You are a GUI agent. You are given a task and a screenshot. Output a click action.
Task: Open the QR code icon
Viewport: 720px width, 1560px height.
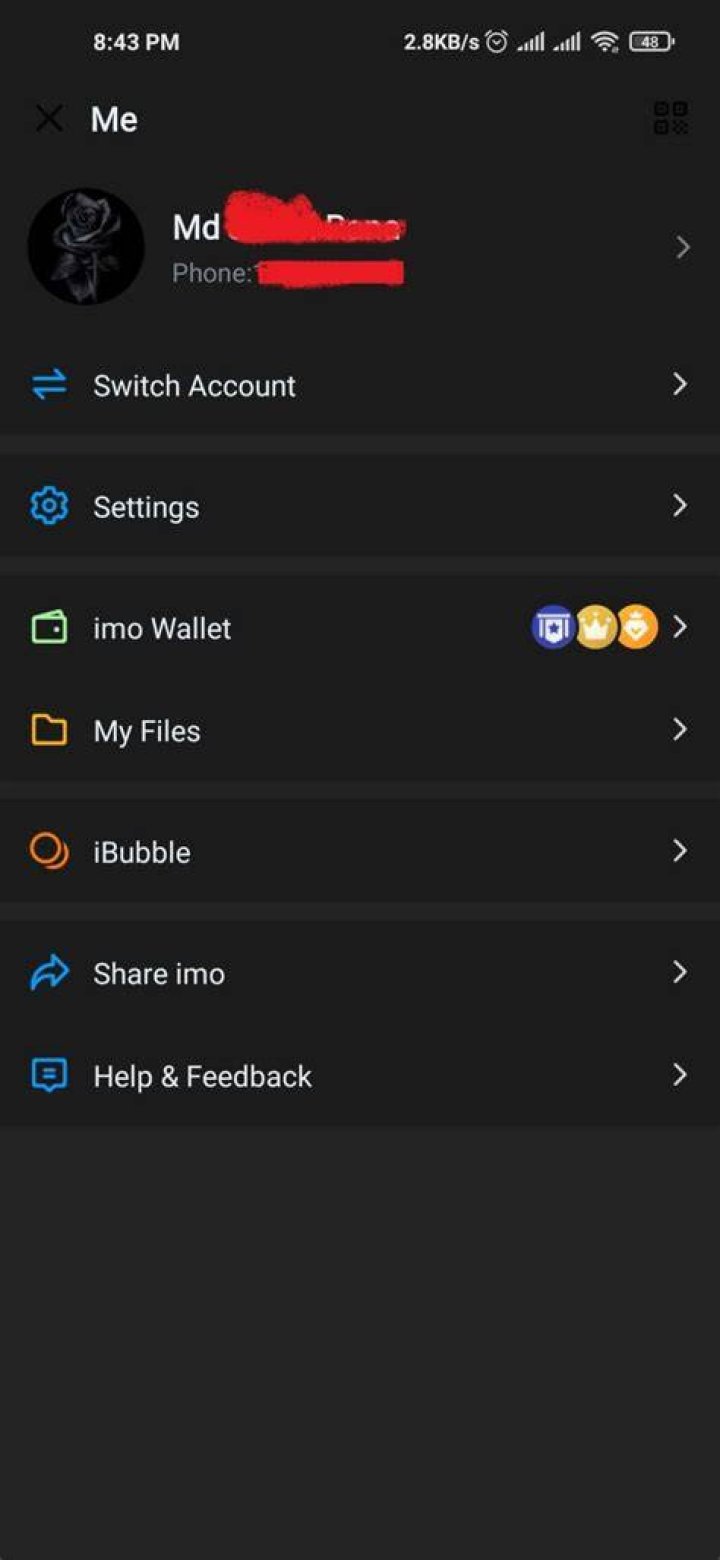pos(671,118)
